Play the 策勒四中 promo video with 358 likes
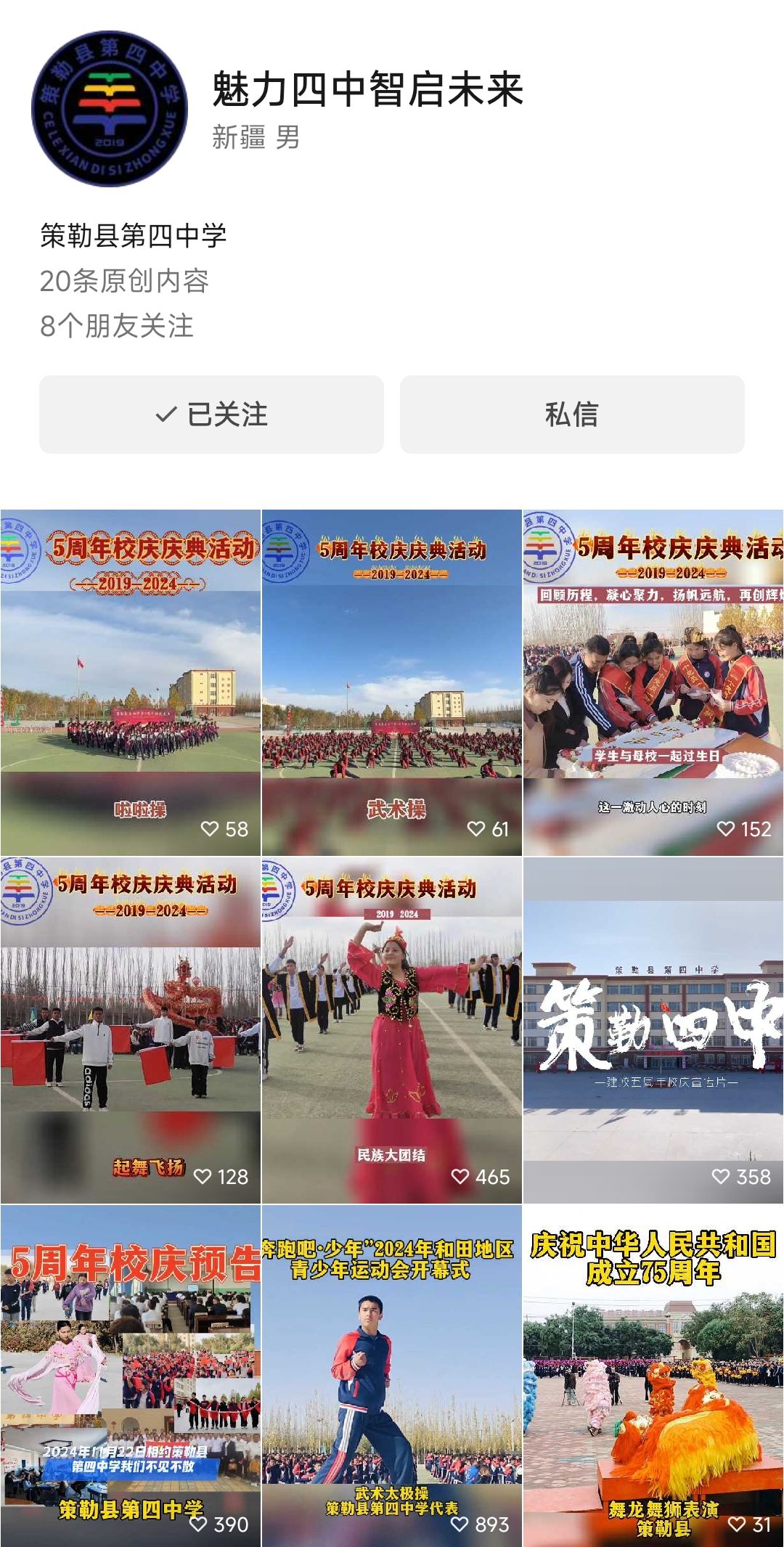The height and width of the screenshot is (1547, 784). tap(653, 1031)
